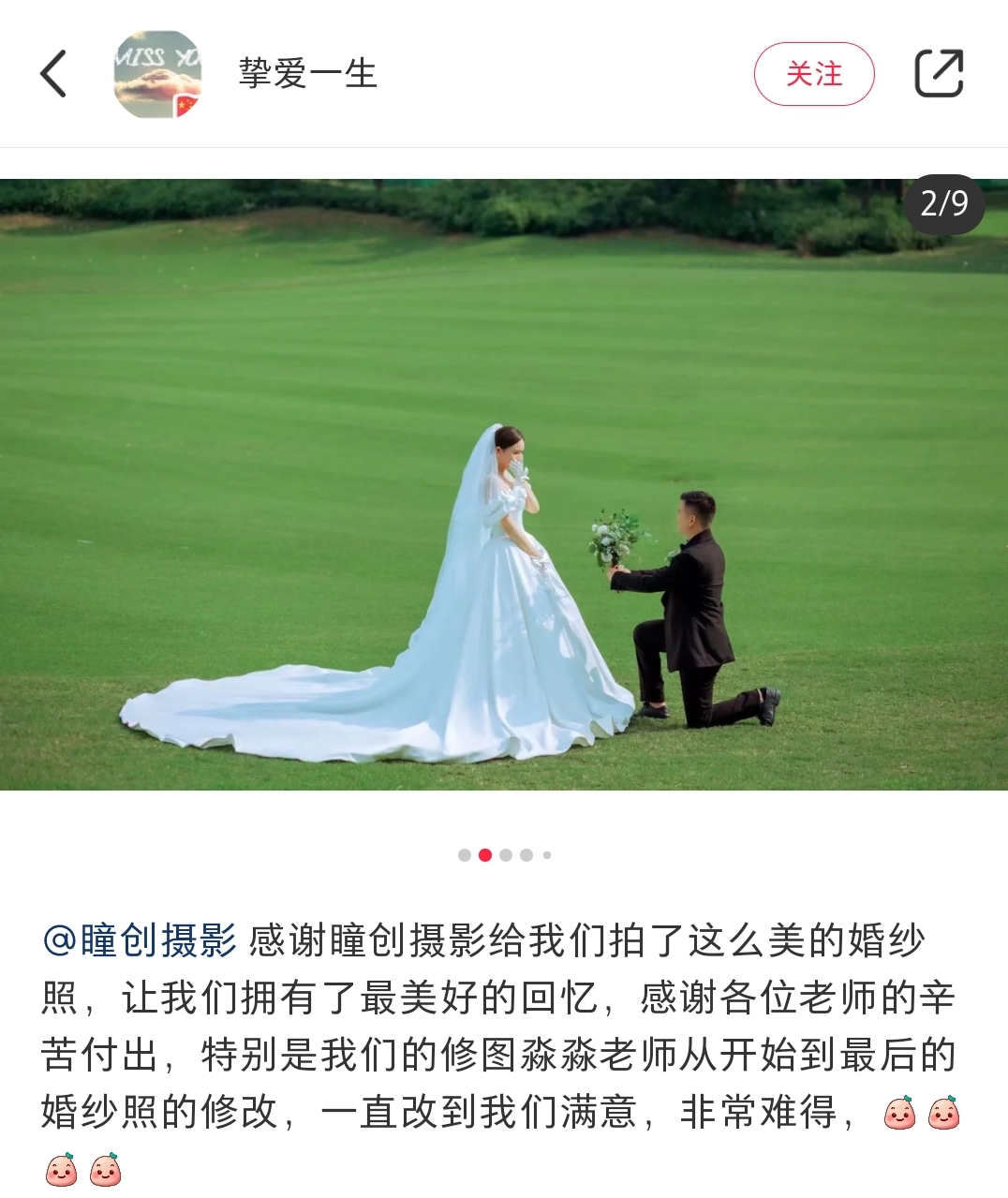Open the @瞳创摄影 mention link

[140, 940]
